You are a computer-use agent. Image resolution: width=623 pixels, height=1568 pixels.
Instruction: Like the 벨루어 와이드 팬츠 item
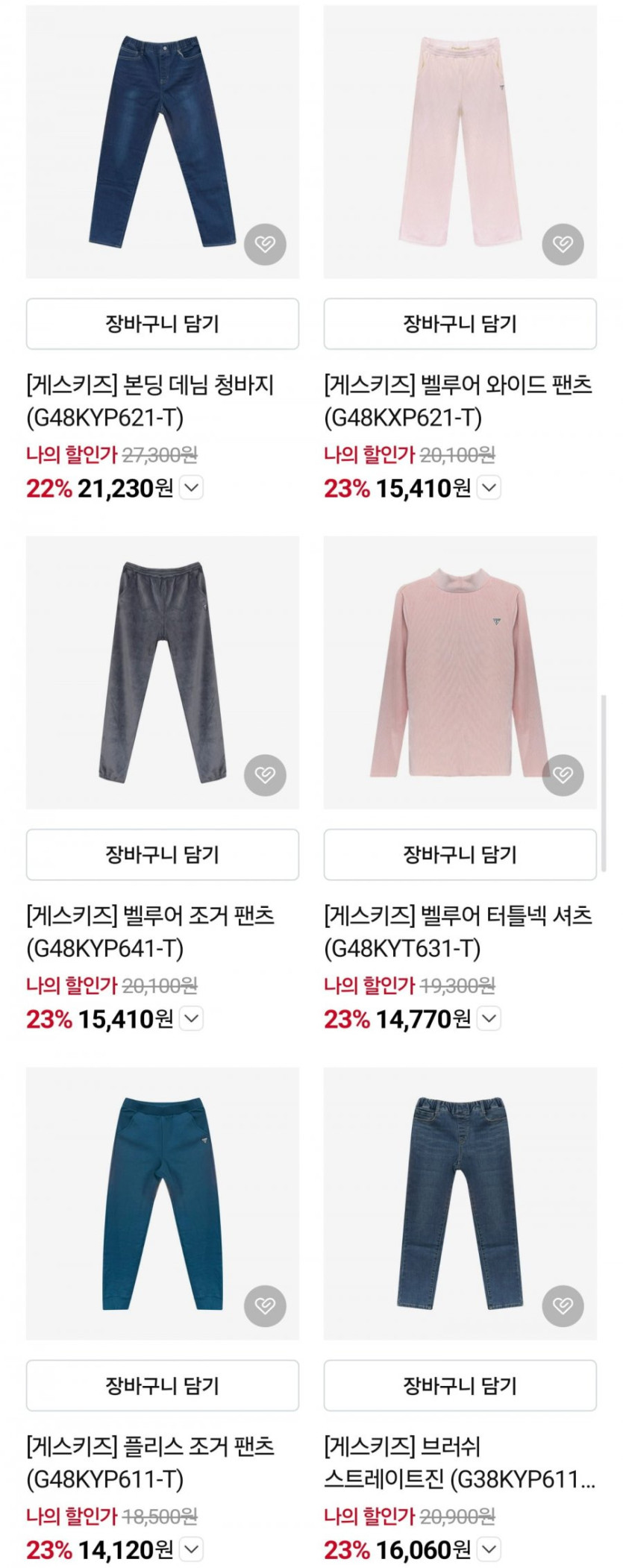coord(563,244)
